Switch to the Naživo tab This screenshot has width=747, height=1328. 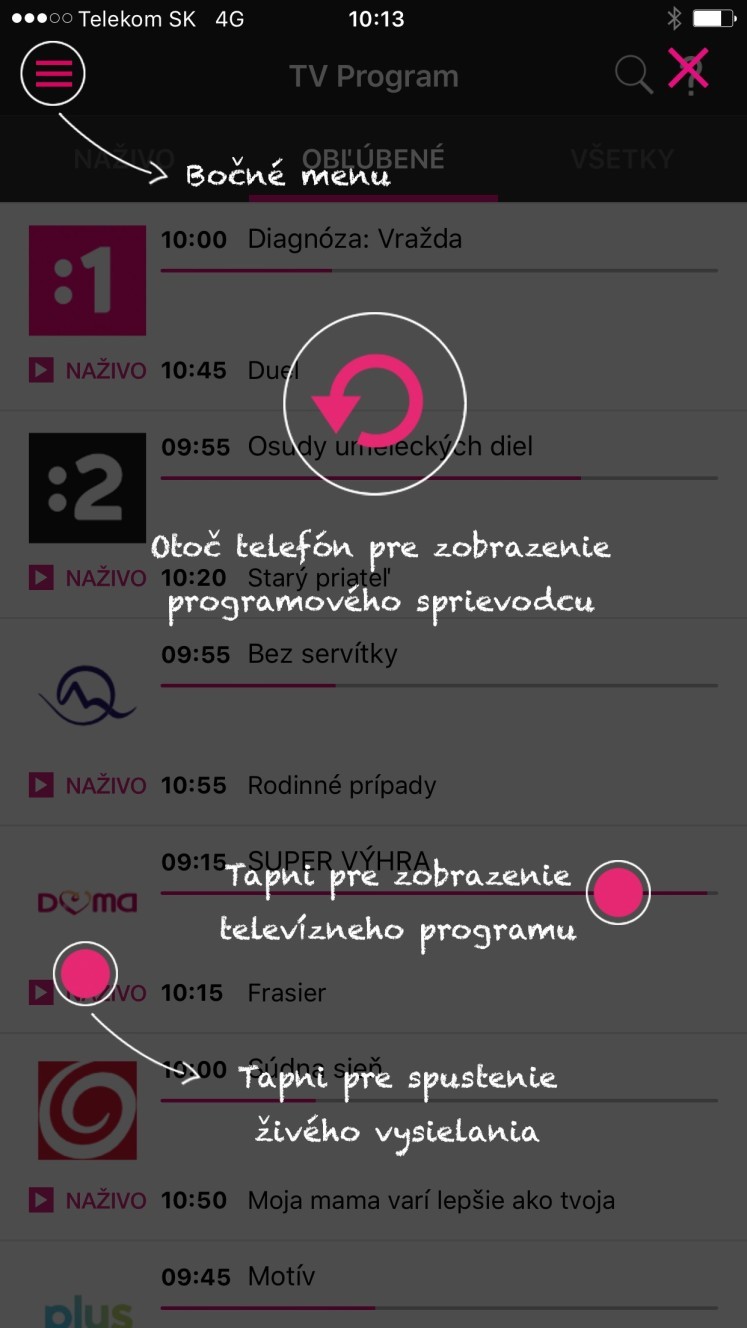click(x=124, y=159)
